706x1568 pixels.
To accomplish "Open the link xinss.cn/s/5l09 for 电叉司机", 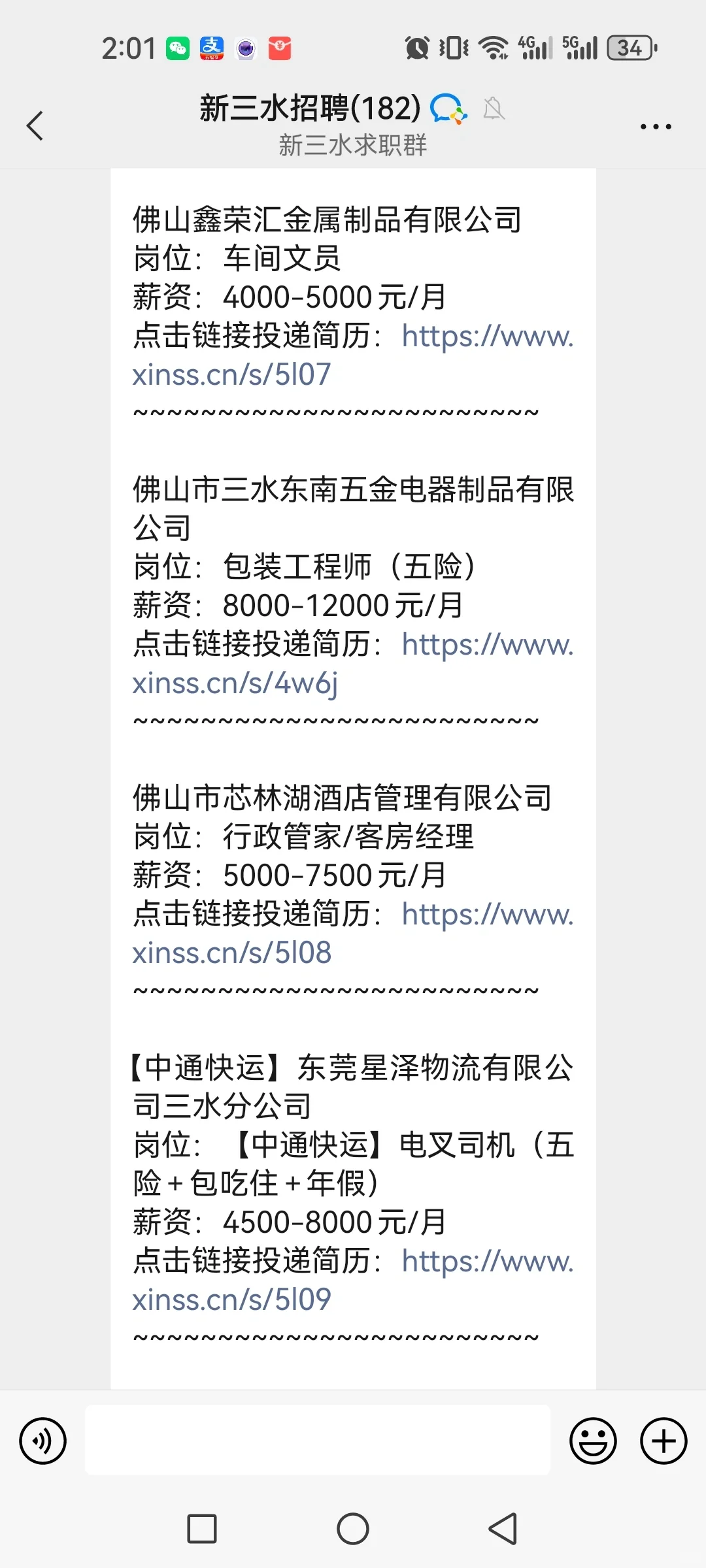I will [x=232, y=1300].
